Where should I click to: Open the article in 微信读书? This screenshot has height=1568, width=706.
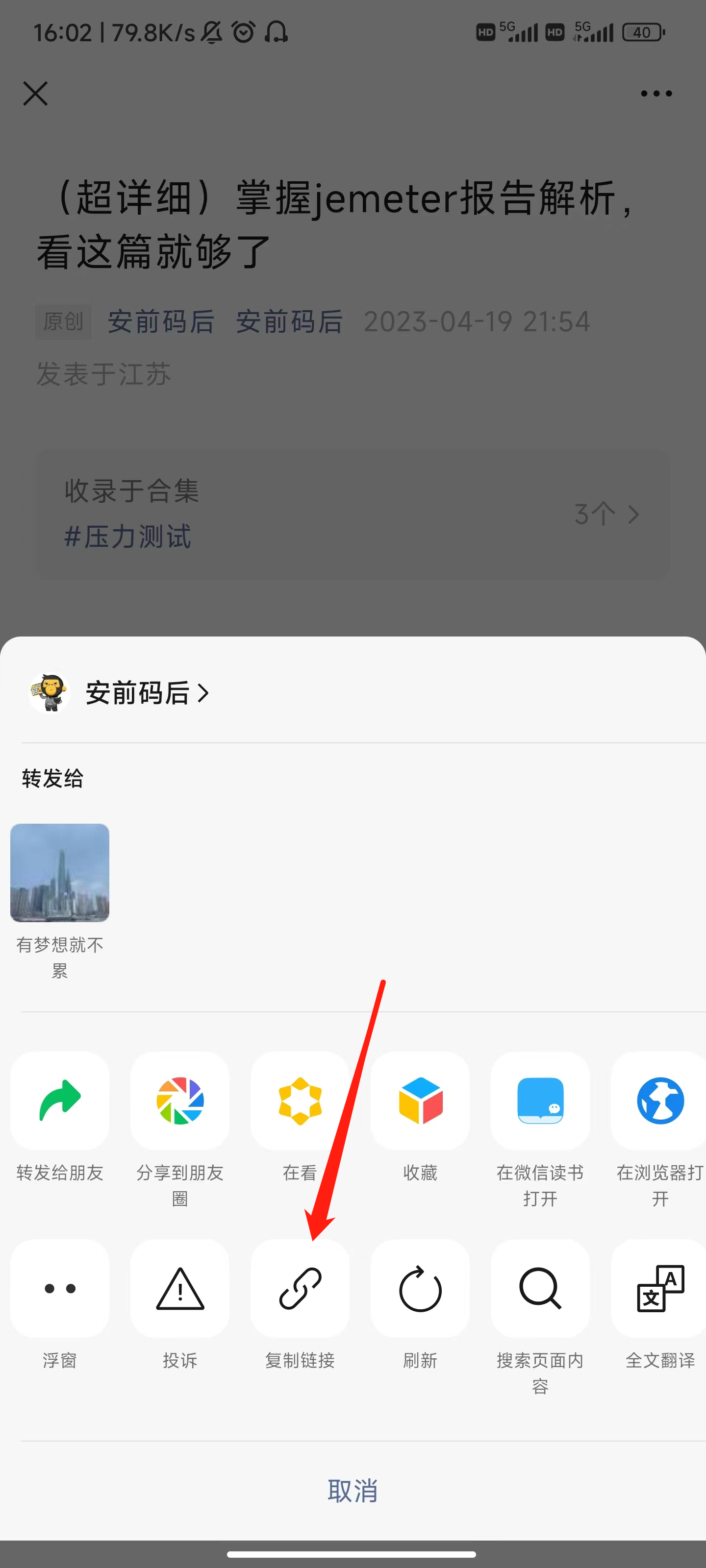(540, 1101)
